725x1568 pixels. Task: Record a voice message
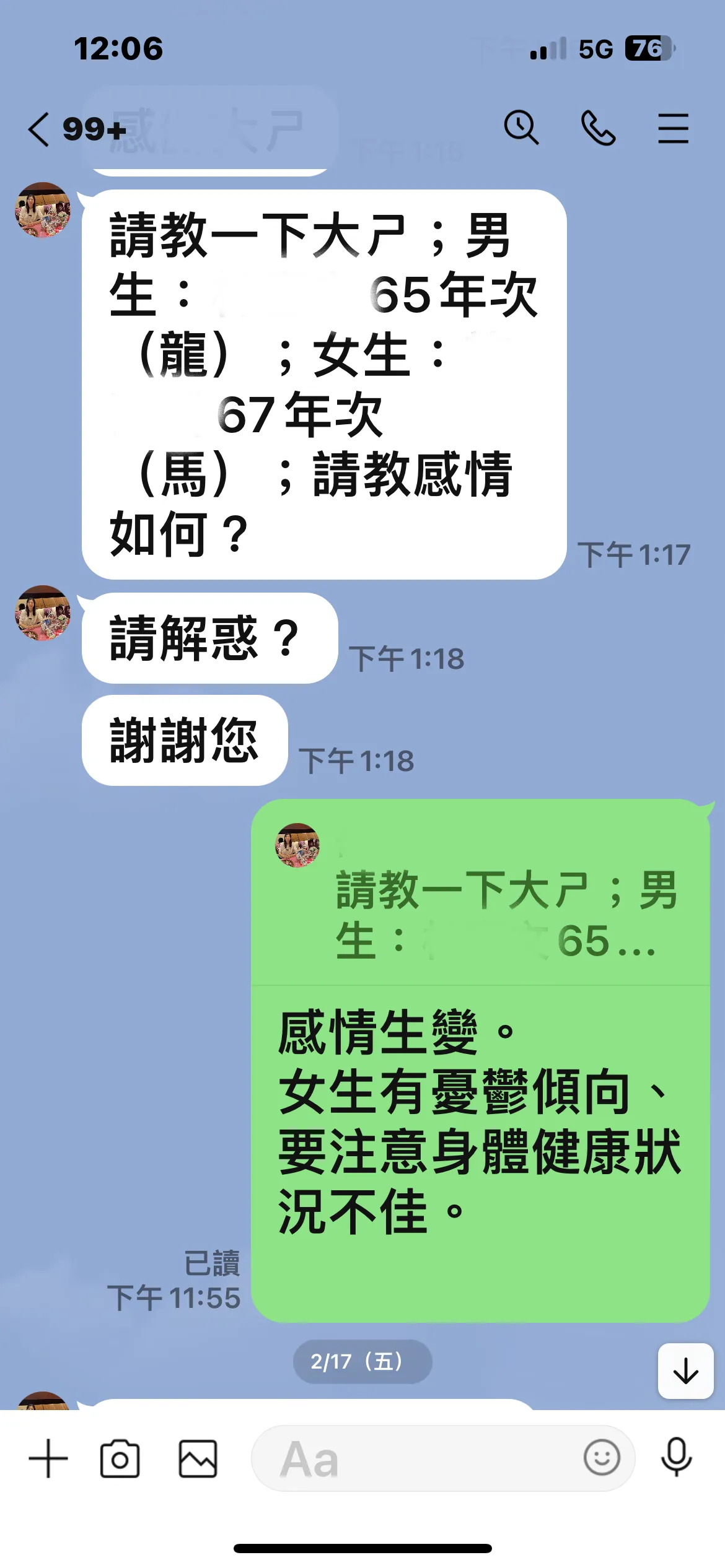[676, 1457]
